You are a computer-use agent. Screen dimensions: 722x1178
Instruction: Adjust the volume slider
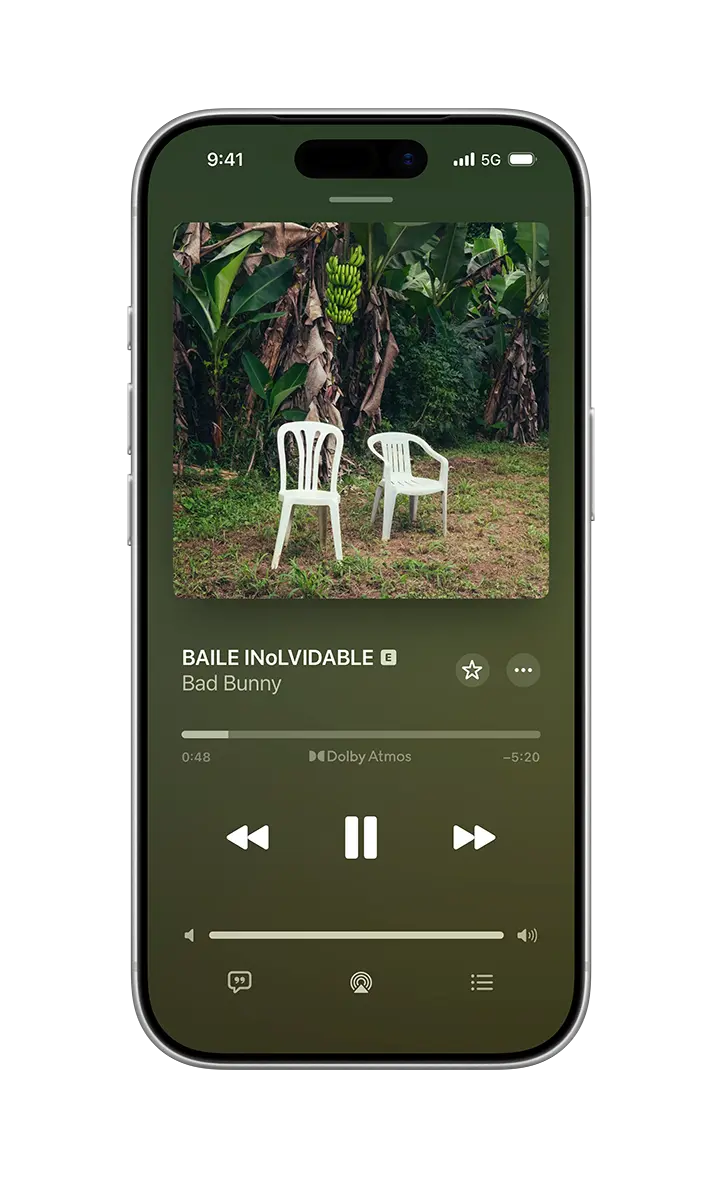[x=360, y=935]
